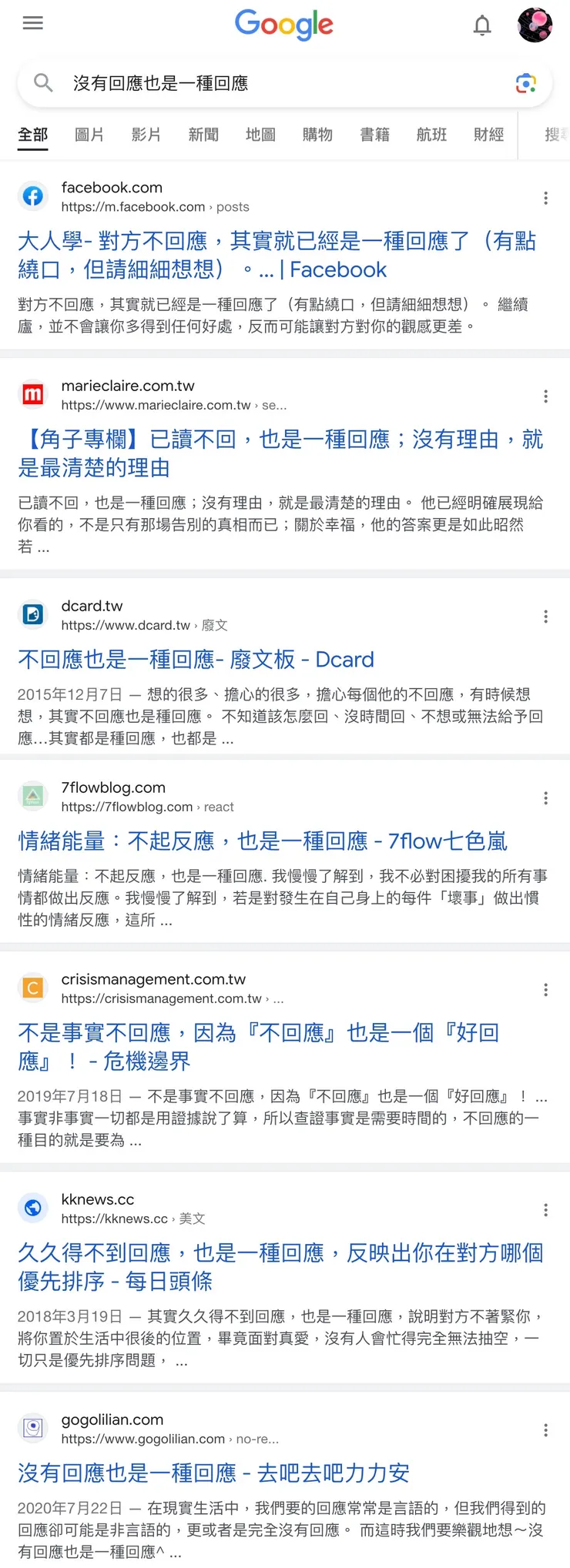
Task: Click the Facebook favicon on the first result
Action: (x=32, y=196)
